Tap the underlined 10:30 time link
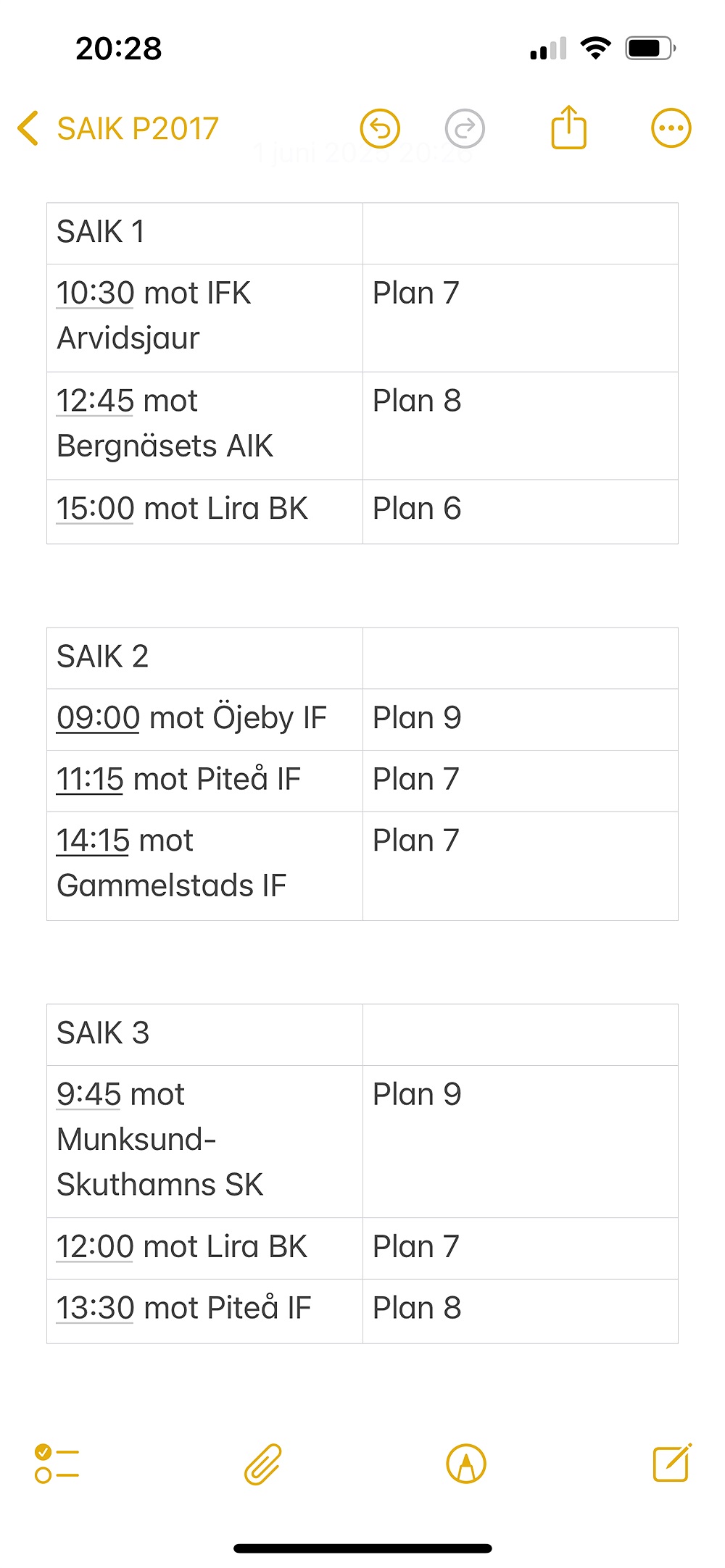This screenshot has width=725, height=1568. click(x=96, y=293)
